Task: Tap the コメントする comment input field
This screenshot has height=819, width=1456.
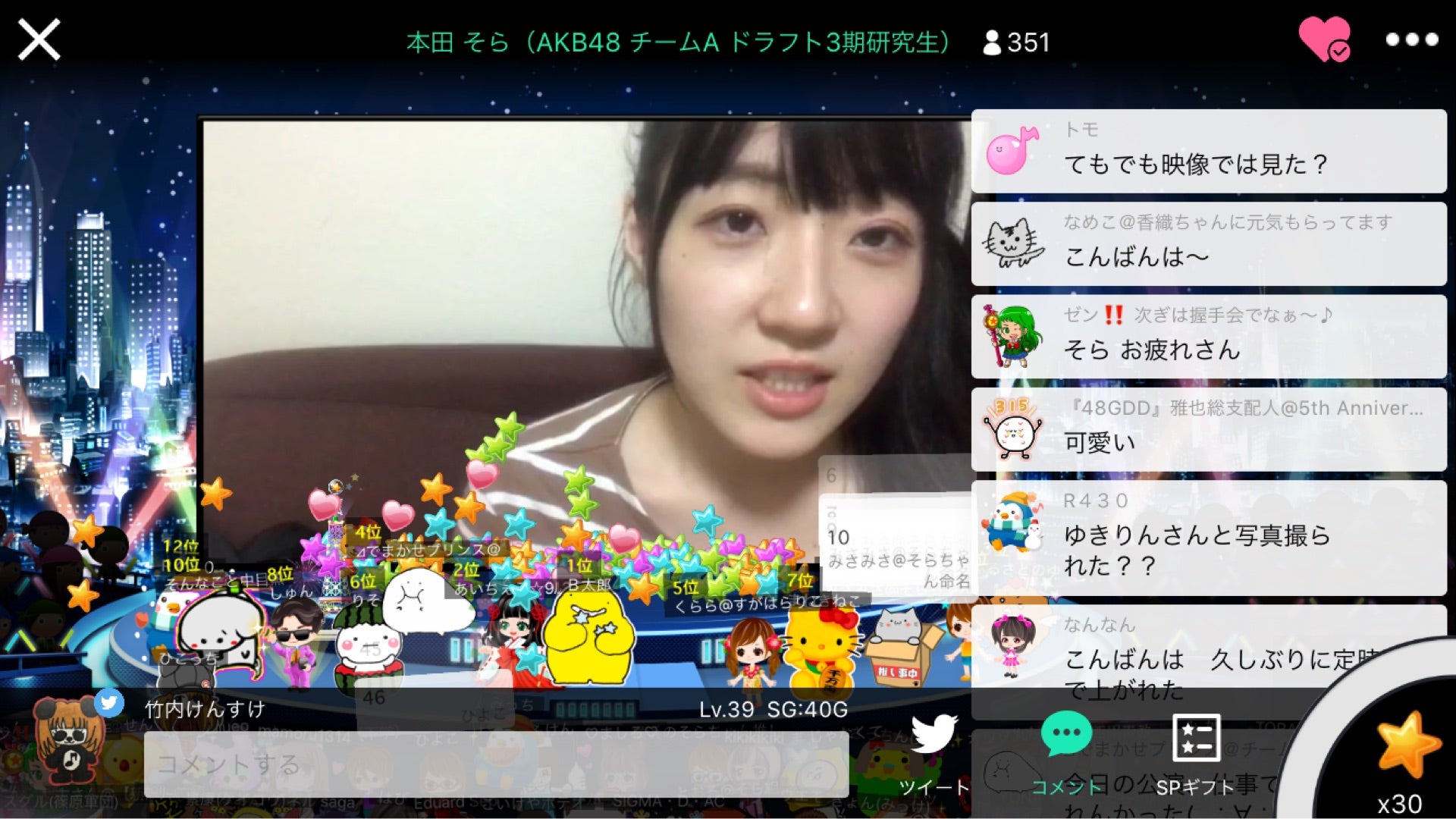Action: (x=496, y=764)
